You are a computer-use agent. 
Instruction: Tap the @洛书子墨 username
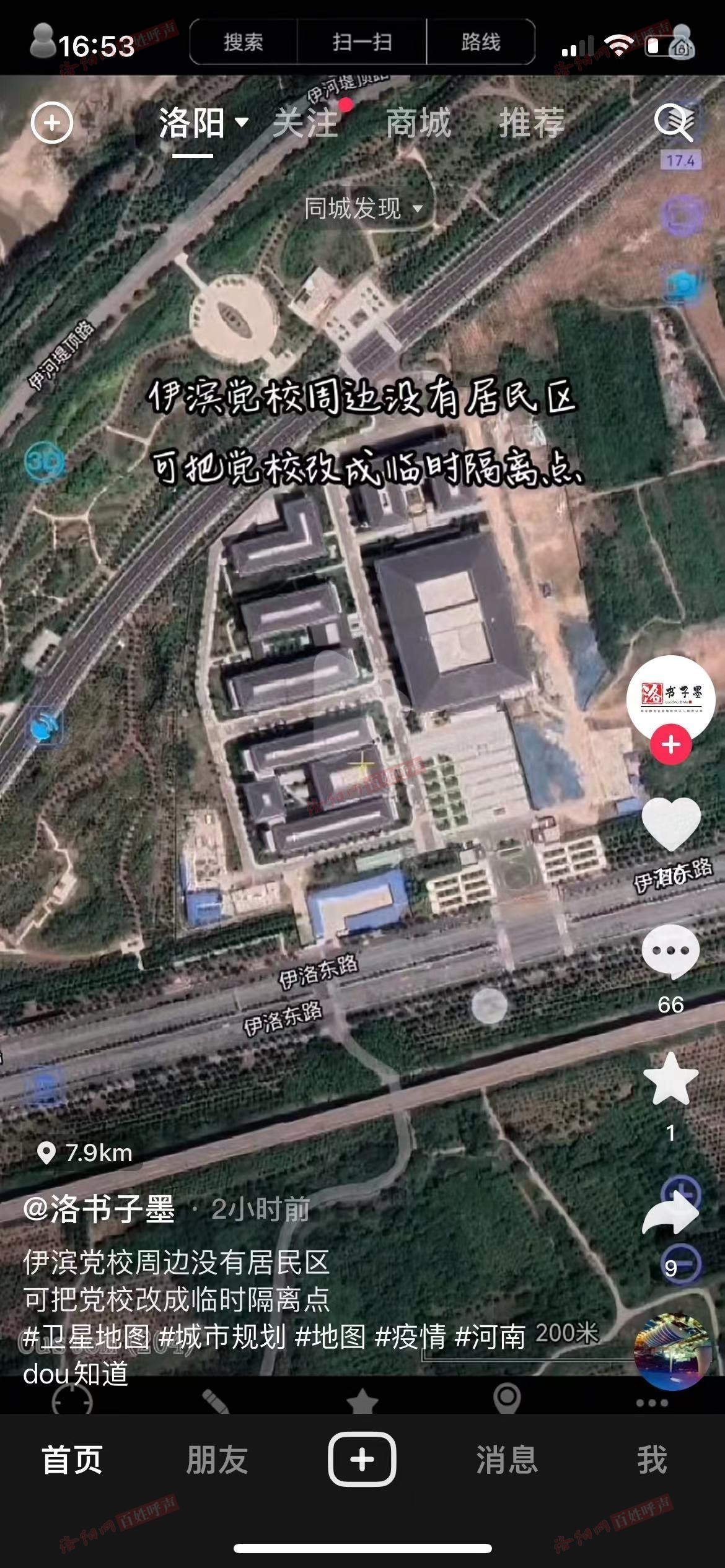pos(99,1209)
